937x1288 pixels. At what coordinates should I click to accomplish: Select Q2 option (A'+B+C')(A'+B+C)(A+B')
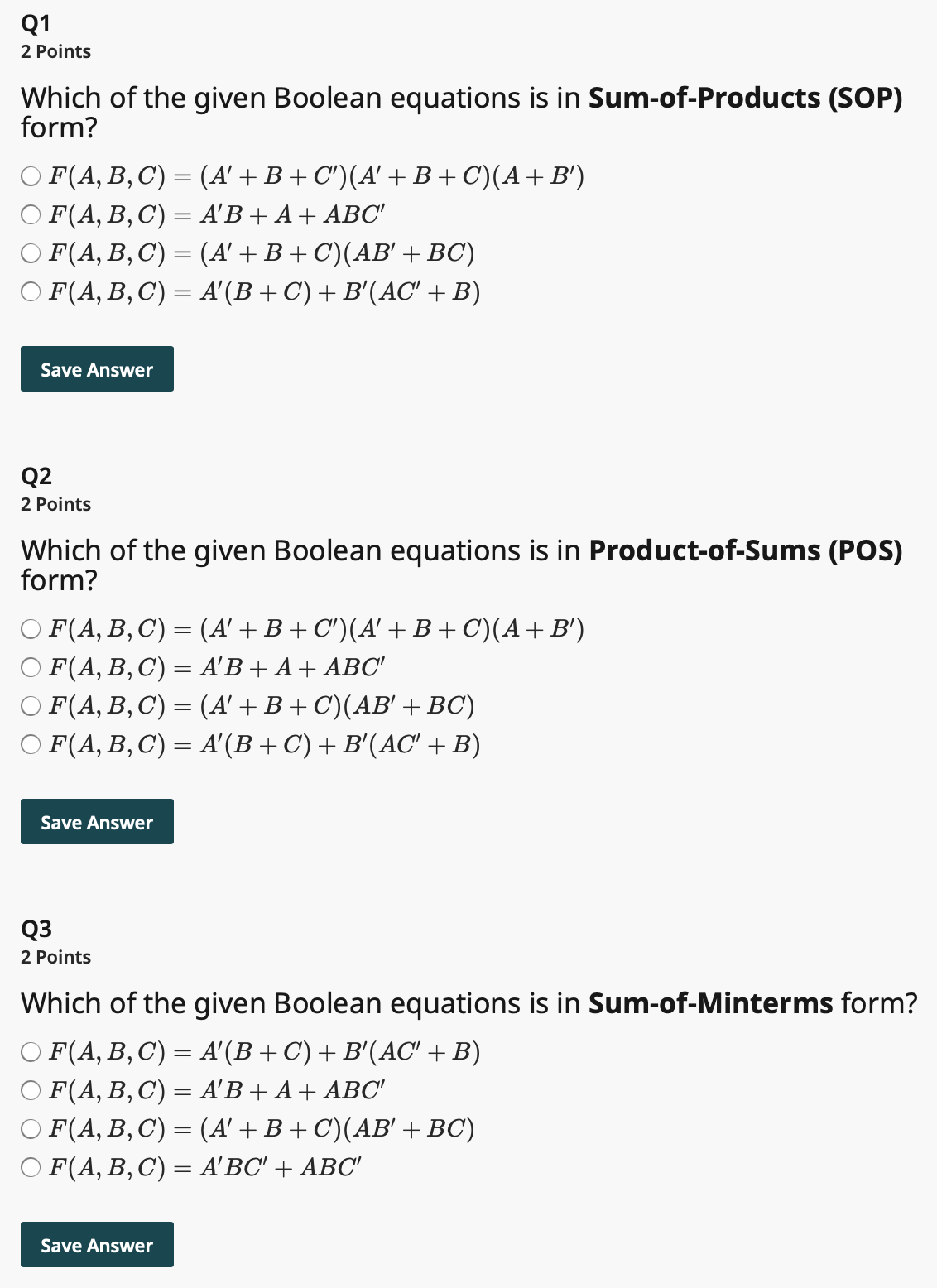point(31,629)
